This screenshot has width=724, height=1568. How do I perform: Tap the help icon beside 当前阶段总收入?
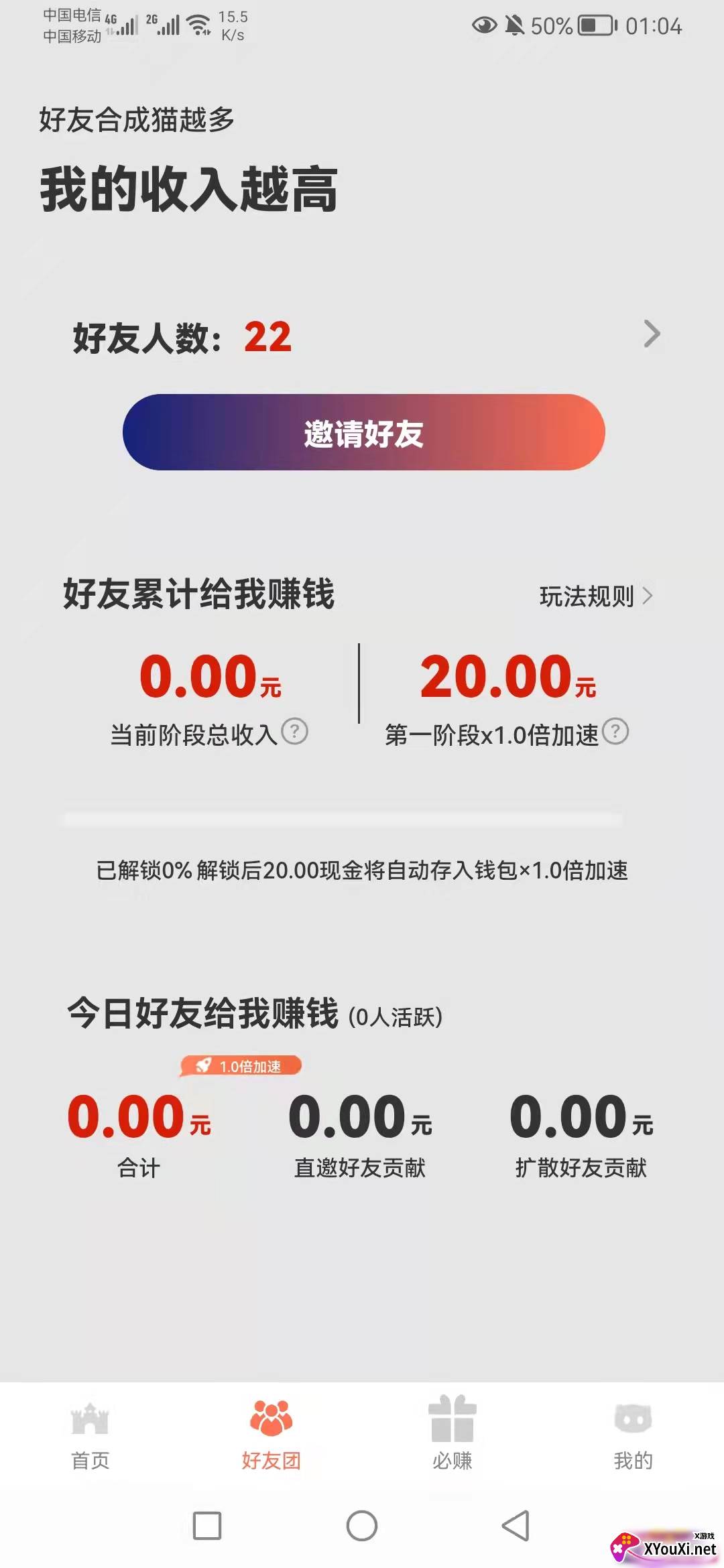294,731
